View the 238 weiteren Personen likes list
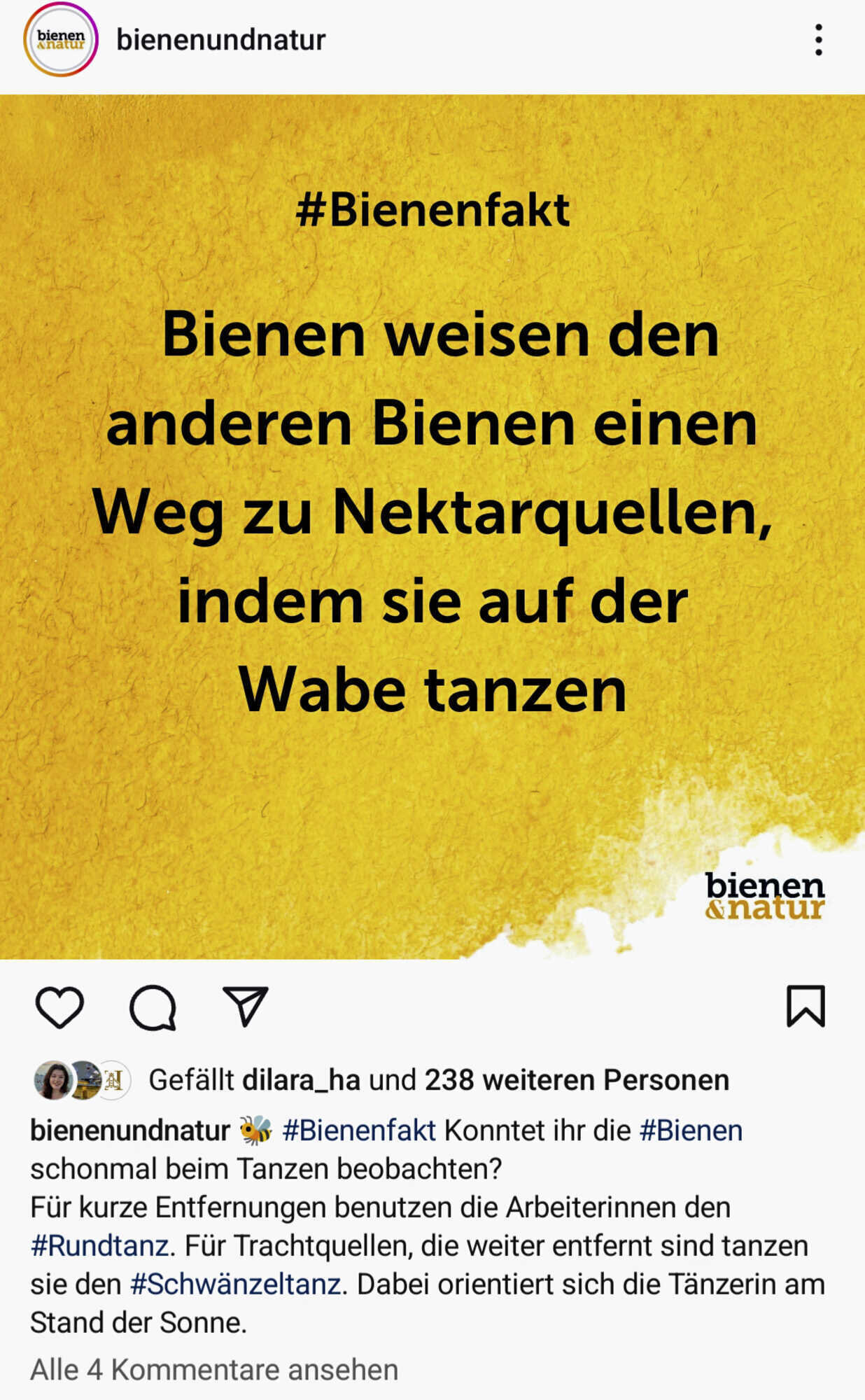865x1400 pixels. tap(577, 1080)
